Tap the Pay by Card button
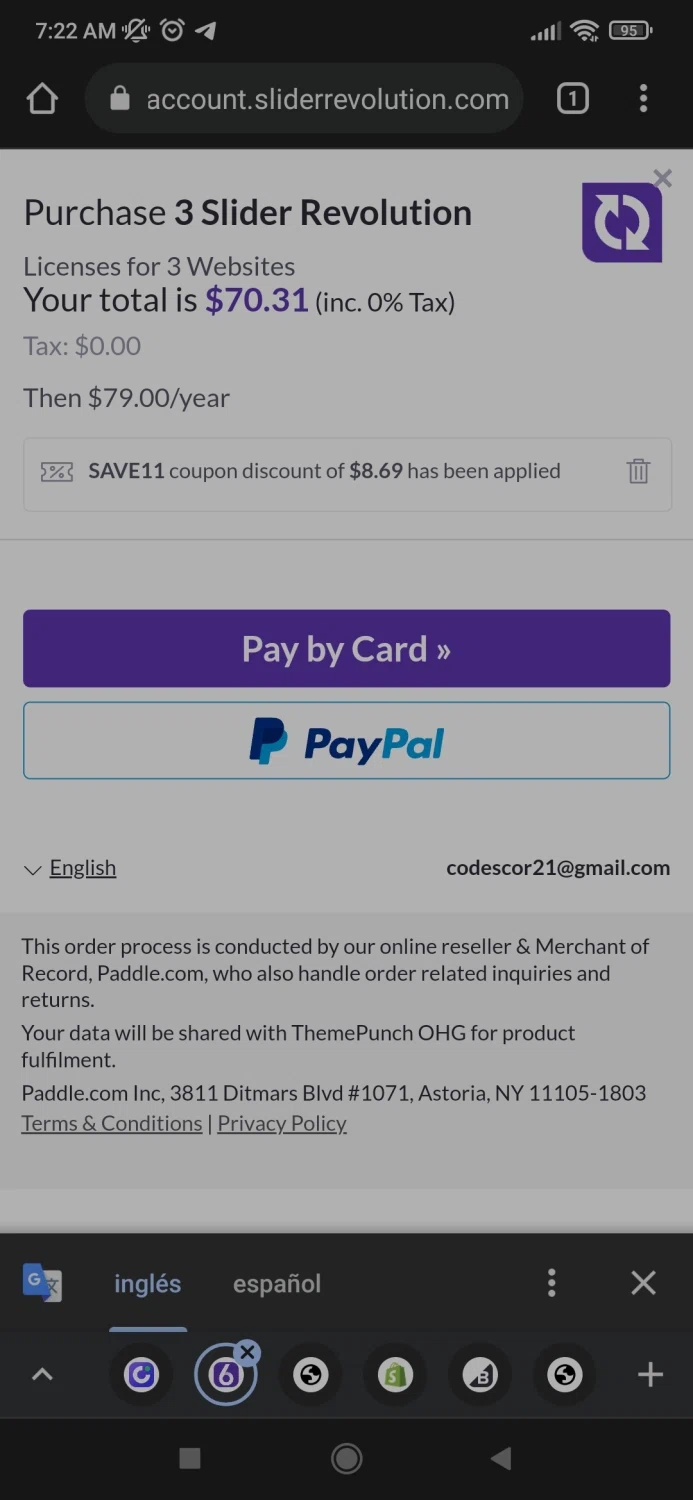The height and width of the screenshot is (1500, 693). pos(346,649)
